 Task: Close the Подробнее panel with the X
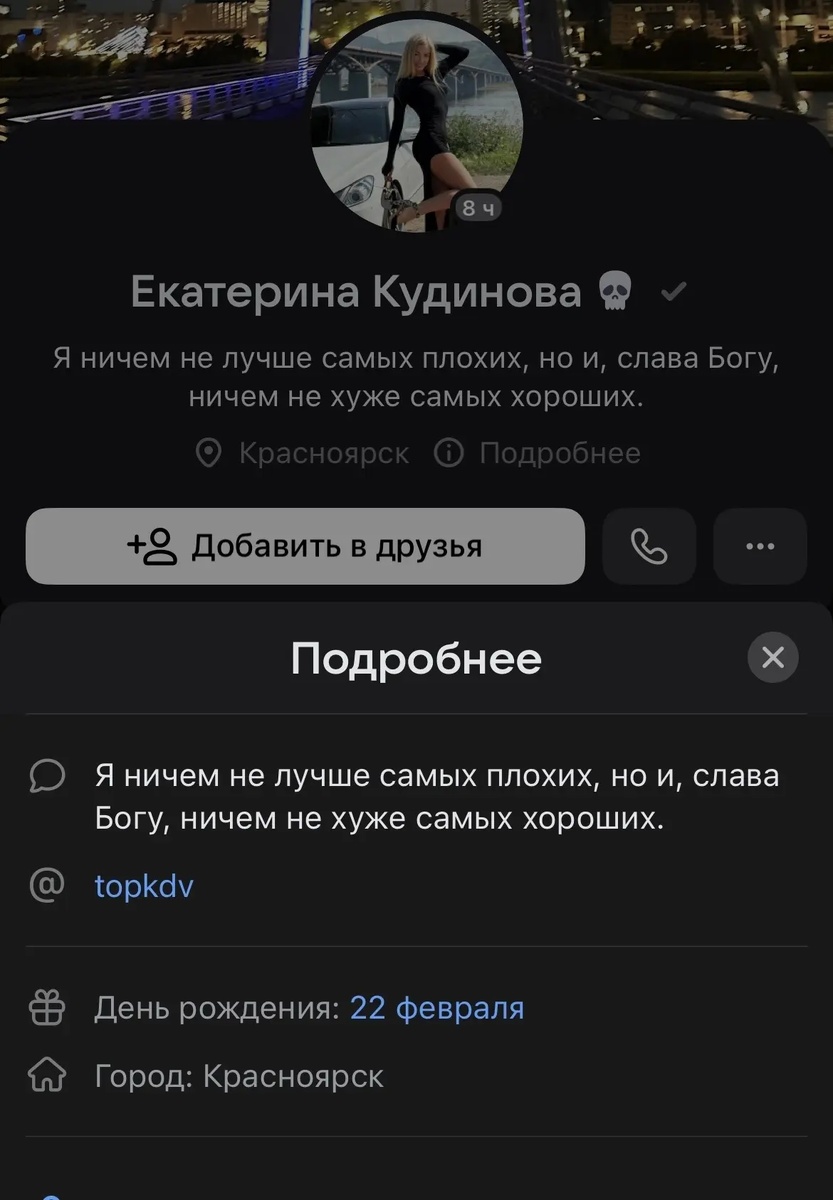772,657
